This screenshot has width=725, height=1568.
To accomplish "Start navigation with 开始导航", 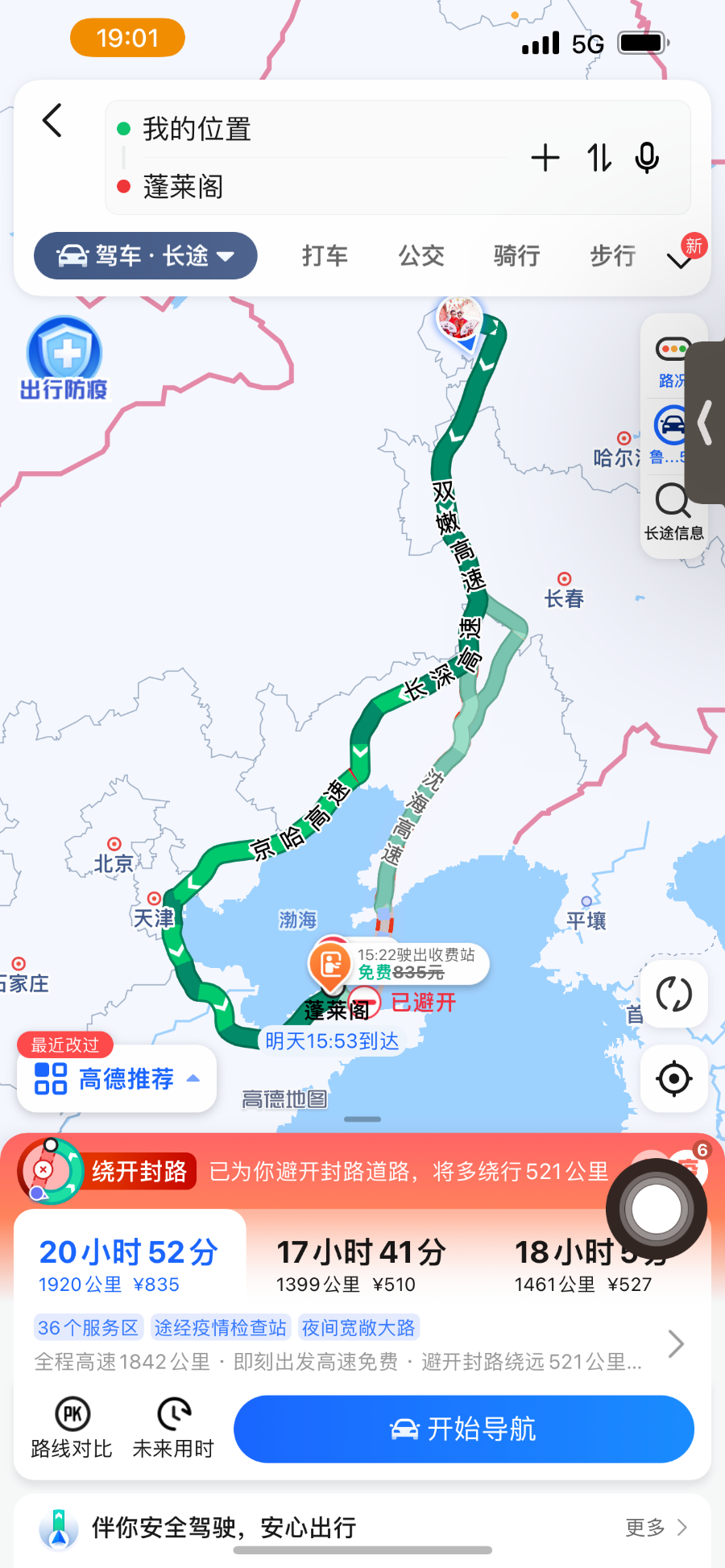I will pyautogui.click(x=463, y=1429).
